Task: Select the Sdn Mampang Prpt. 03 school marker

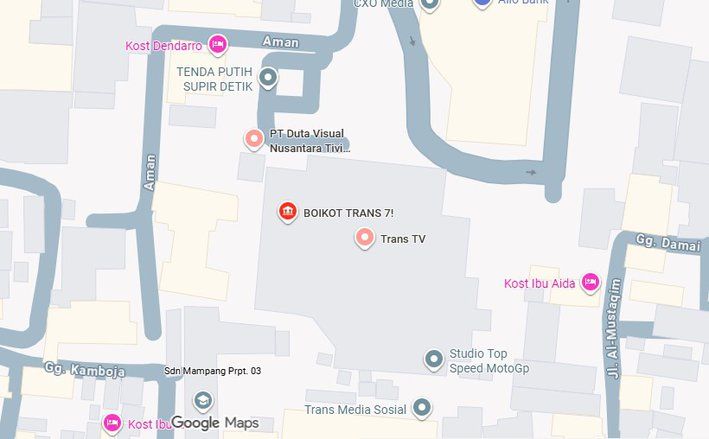Action: [x=202, y=399]
